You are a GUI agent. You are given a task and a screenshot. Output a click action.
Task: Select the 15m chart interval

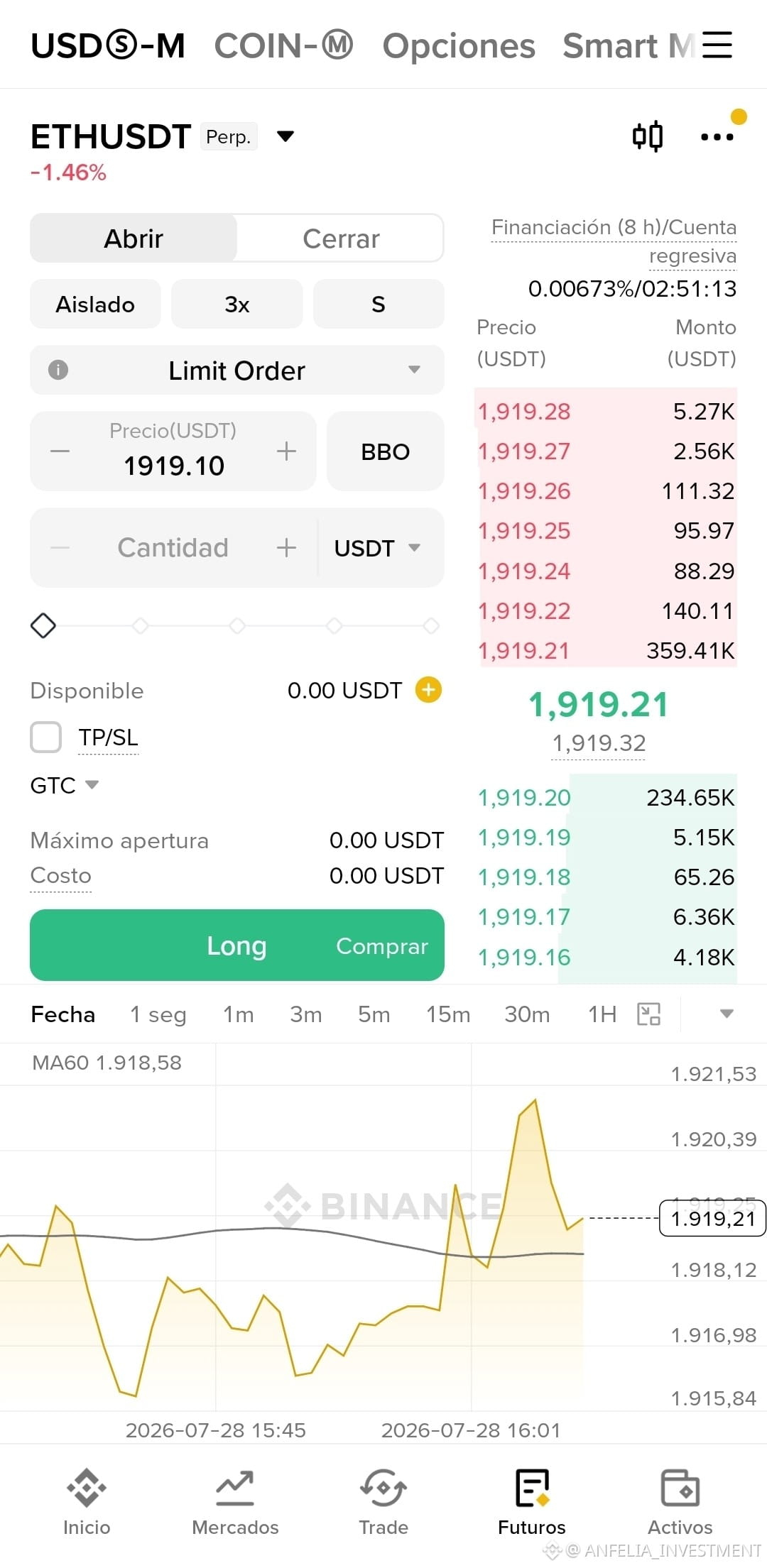pyautogui.click(x=448, y=1014)
